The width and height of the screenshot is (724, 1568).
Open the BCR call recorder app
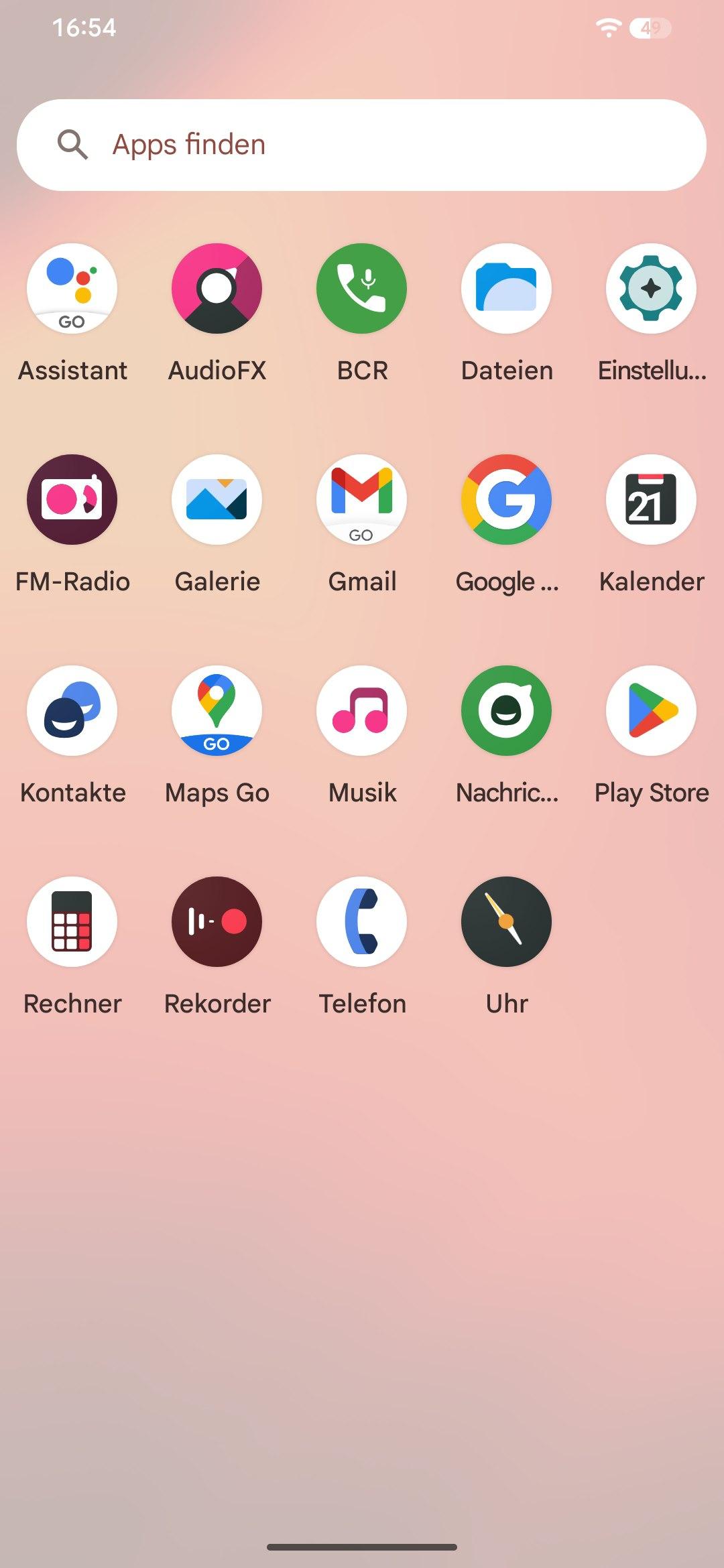coord(362,289)
